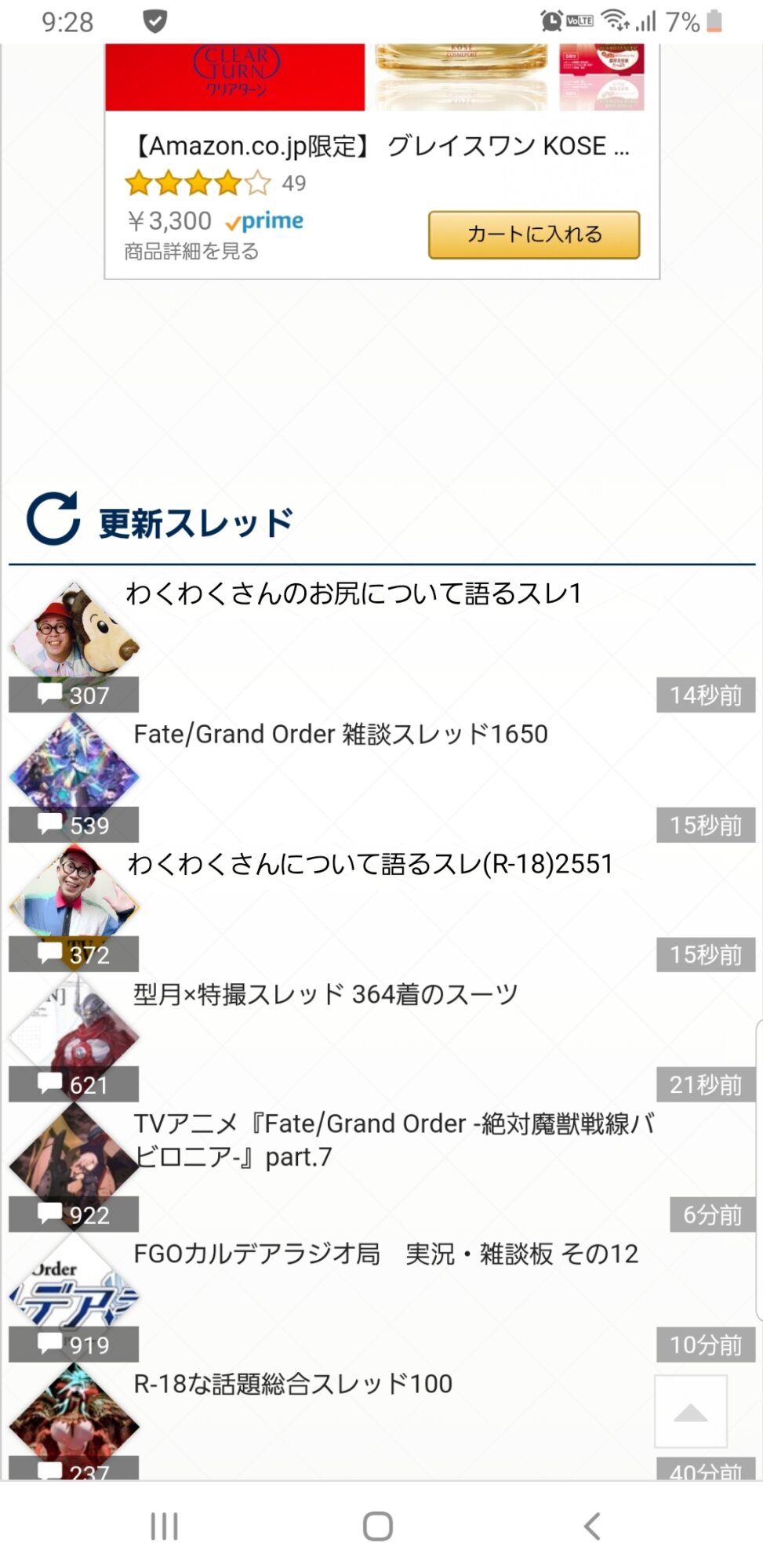Open Fate/Grand Order 雑談スレッド1650

[x=340, y=735]
